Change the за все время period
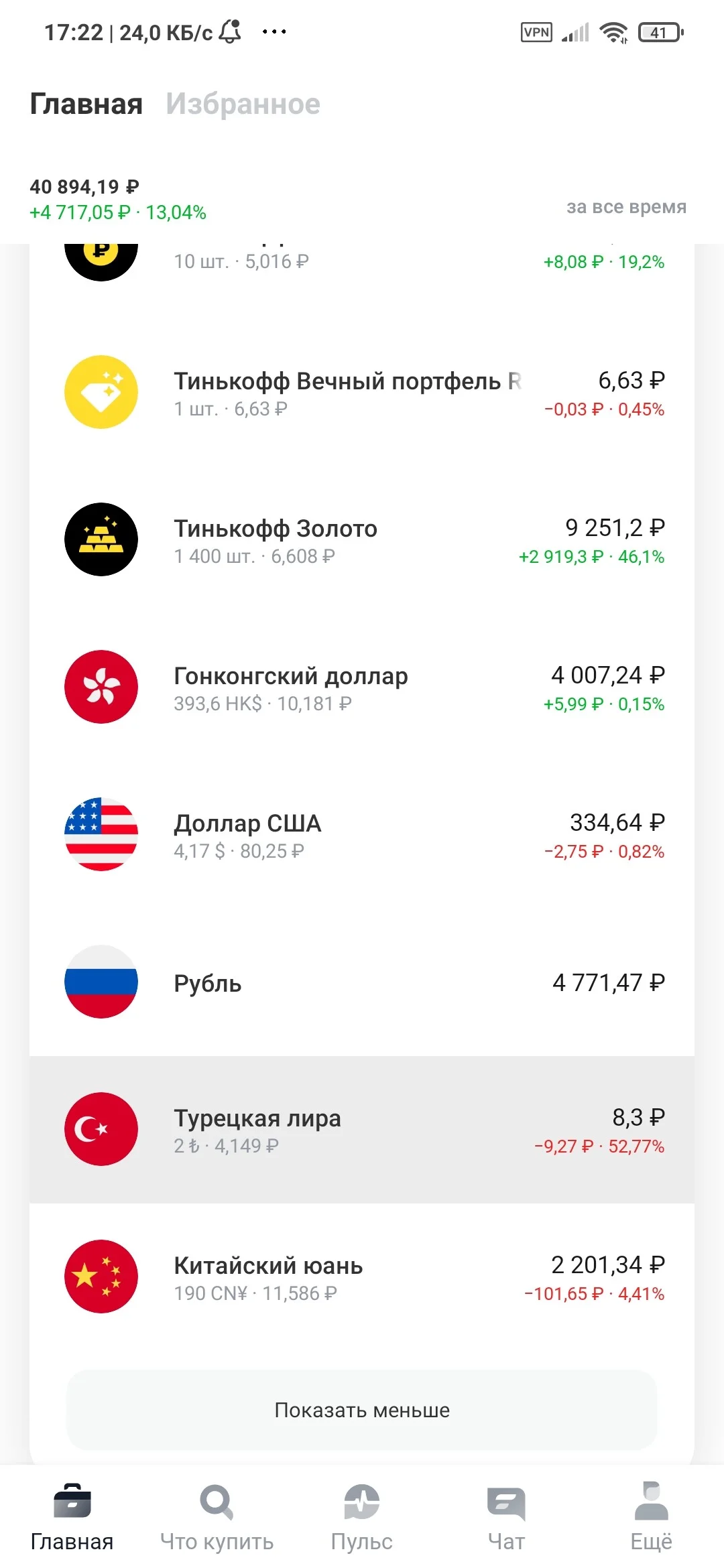Viewport: 724px width, 1568px height. pyautogui.click(x=626, y=207)
